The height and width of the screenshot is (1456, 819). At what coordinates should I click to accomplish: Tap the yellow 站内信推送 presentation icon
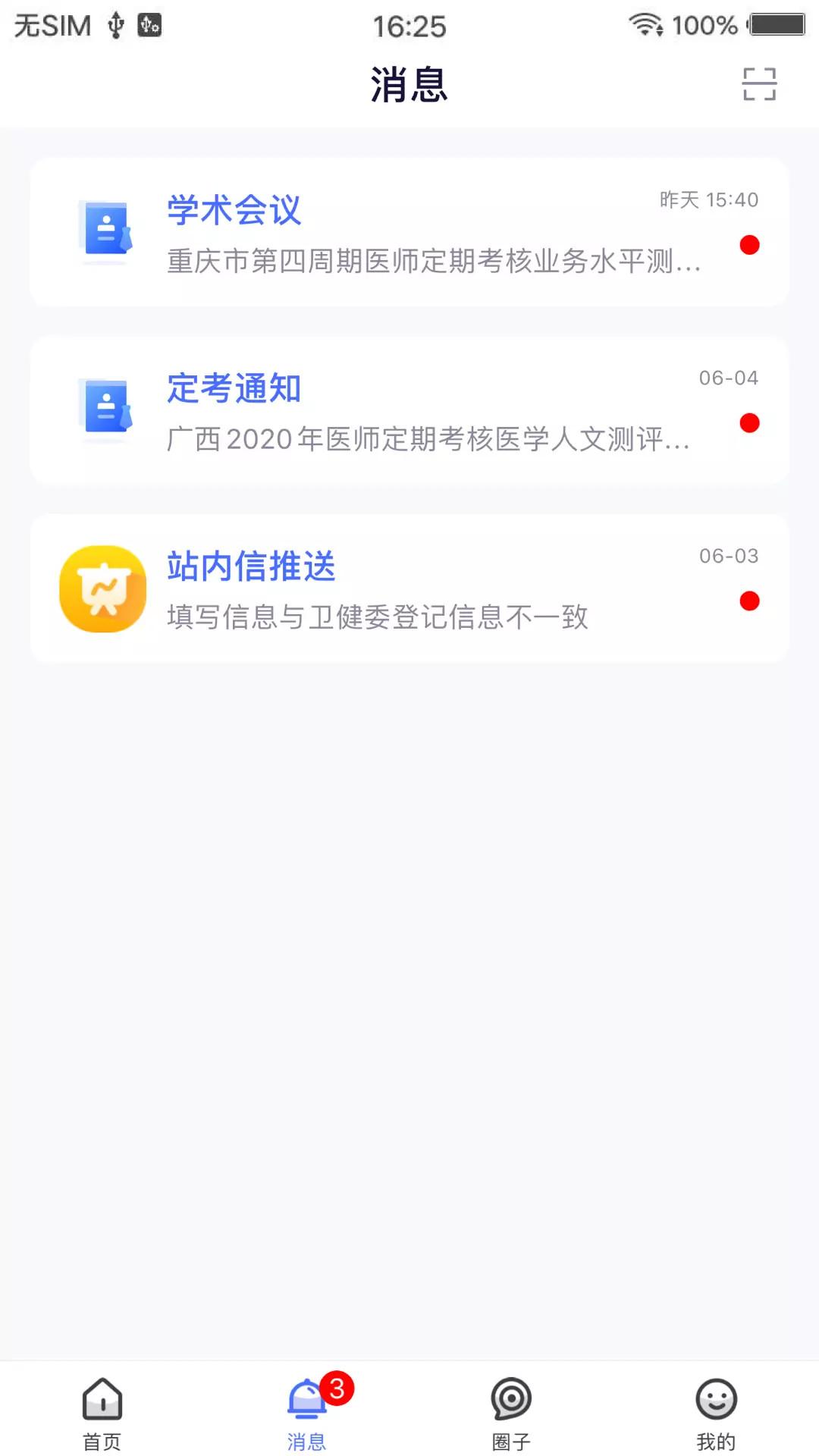pyautogui.click(x=102, y=588)
